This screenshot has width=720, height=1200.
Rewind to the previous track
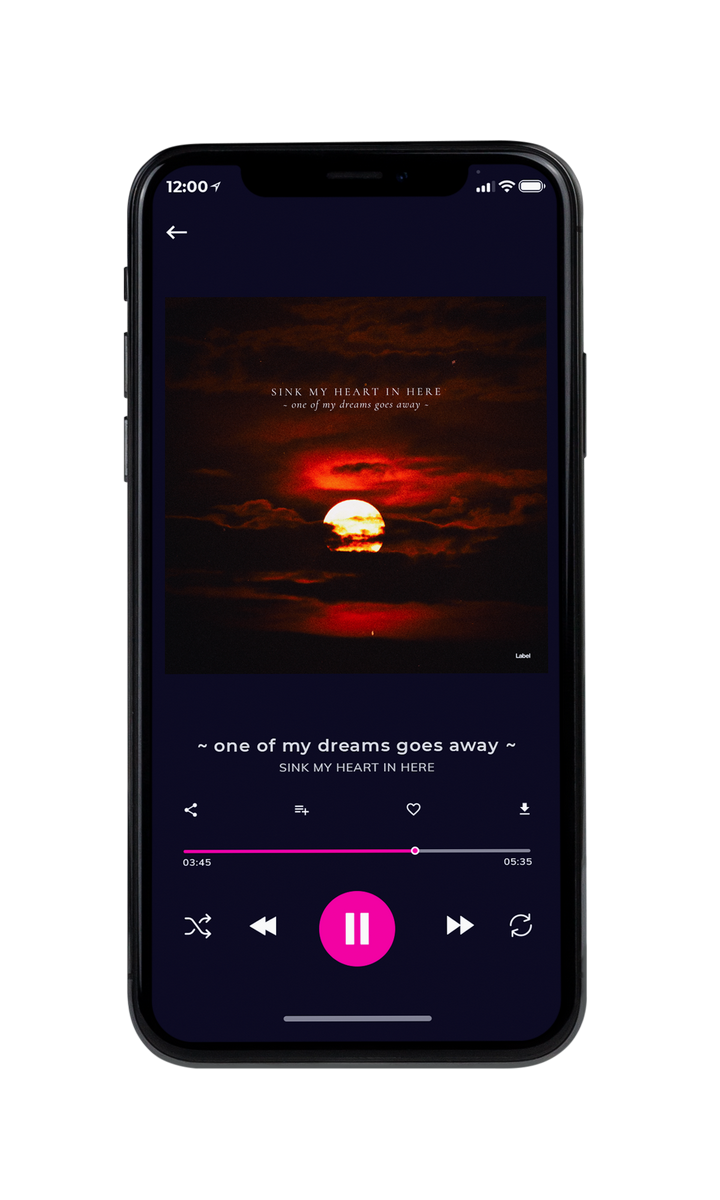pyautogui.click(x=263, y=926)
